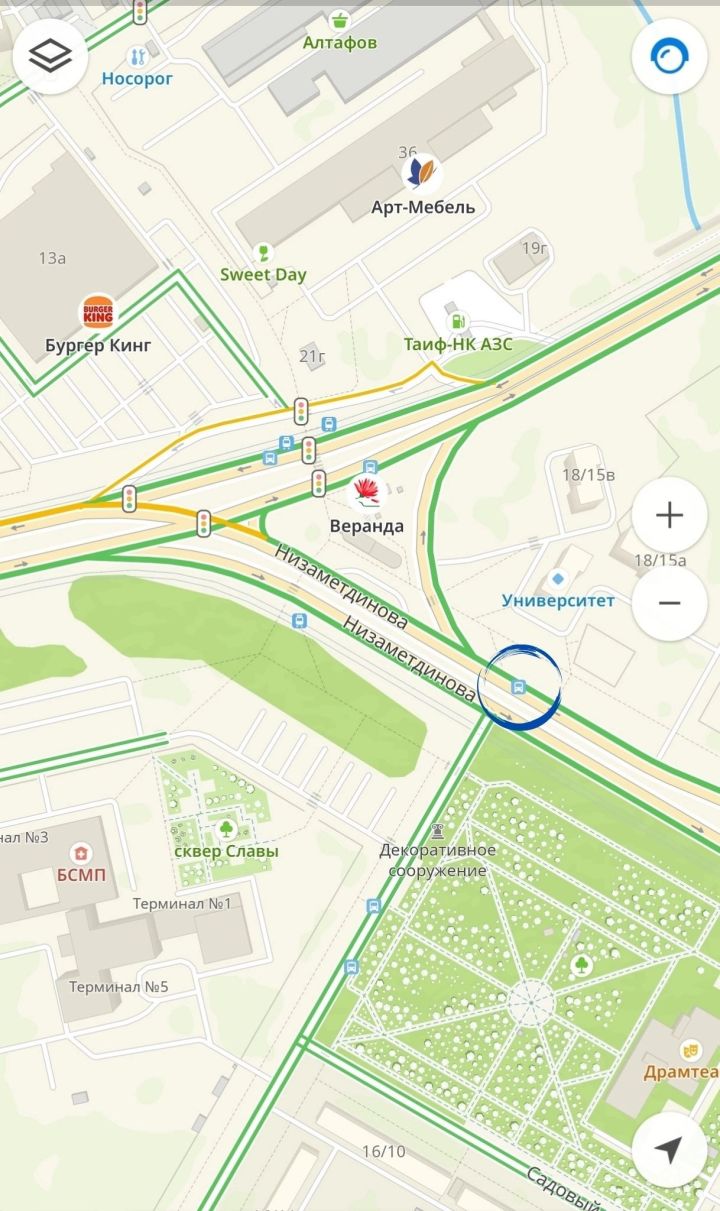The width and height of the screenshot is (720, 1211).
Task: Select the Арт-Мебель store marker
Action: click(x=422, y=174)
